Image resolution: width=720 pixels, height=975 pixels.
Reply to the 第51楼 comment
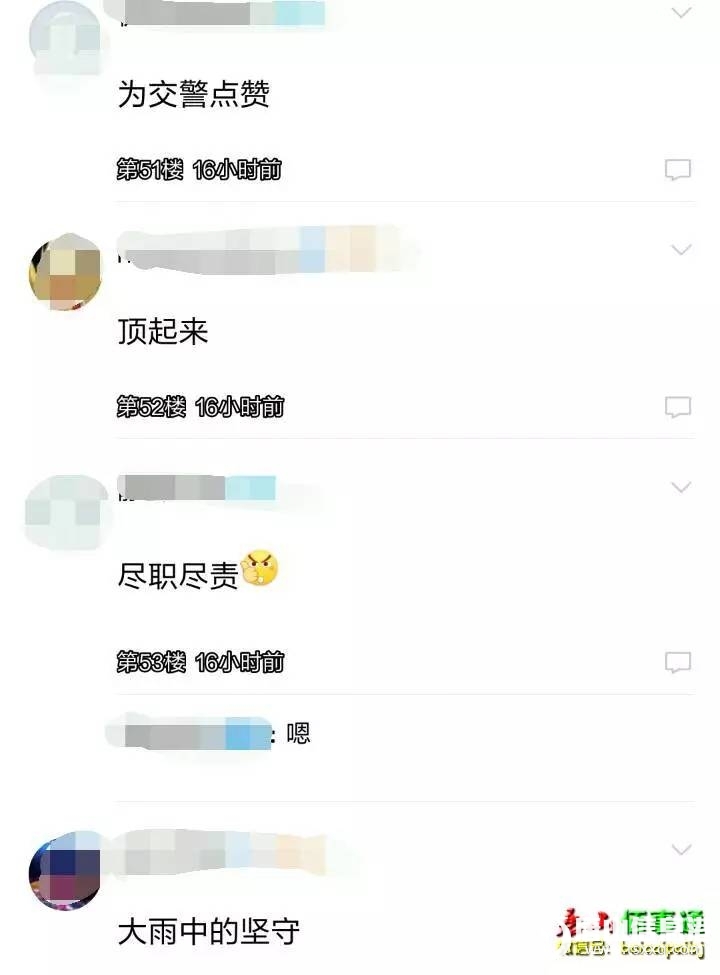678,170
